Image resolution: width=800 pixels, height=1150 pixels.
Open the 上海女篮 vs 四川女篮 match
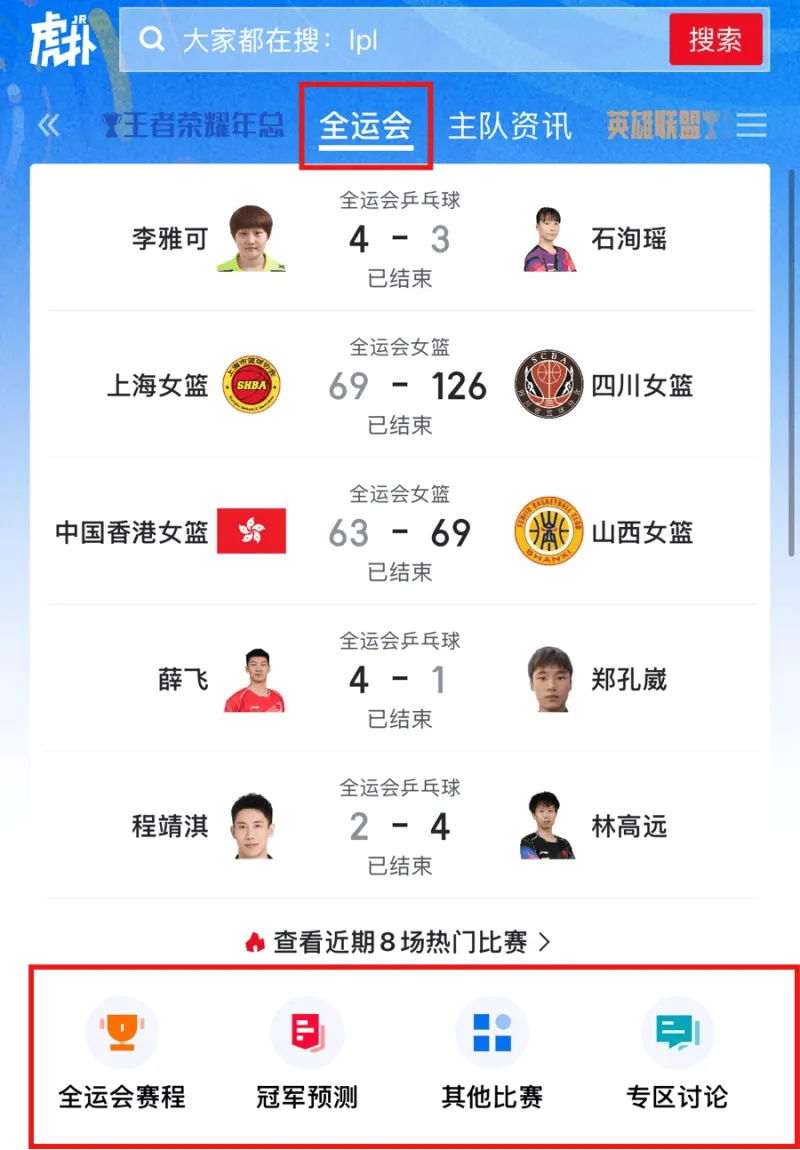pos(400,386)
